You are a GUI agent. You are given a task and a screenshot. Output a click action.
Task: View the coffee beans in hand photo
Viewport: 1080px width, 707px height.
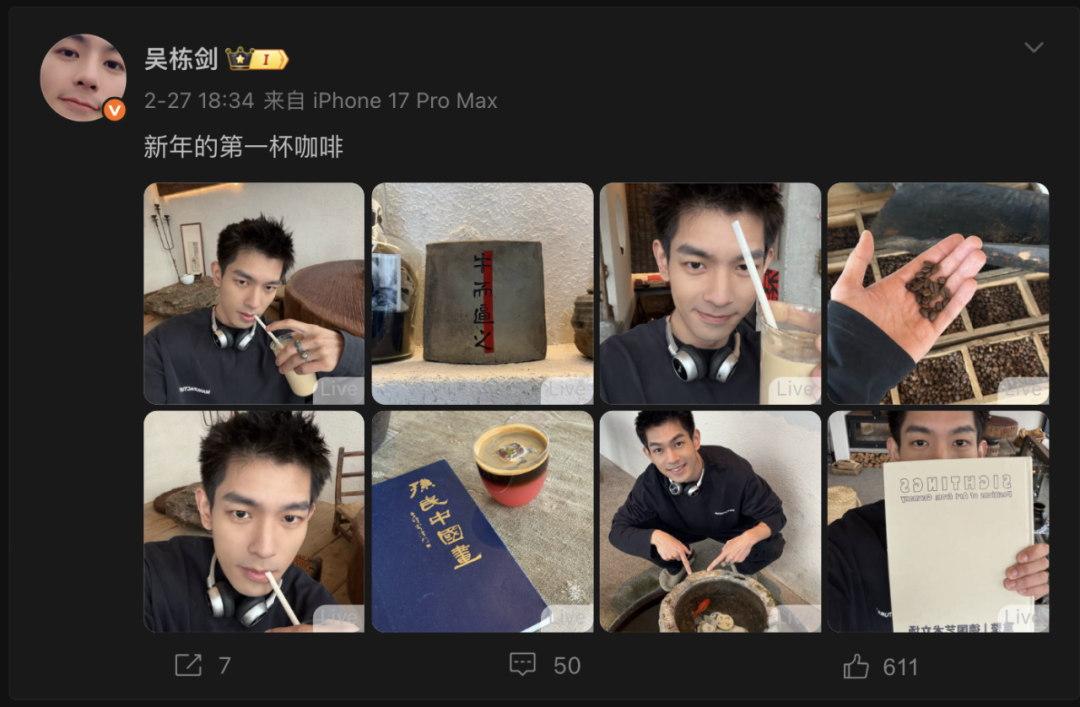938,293
